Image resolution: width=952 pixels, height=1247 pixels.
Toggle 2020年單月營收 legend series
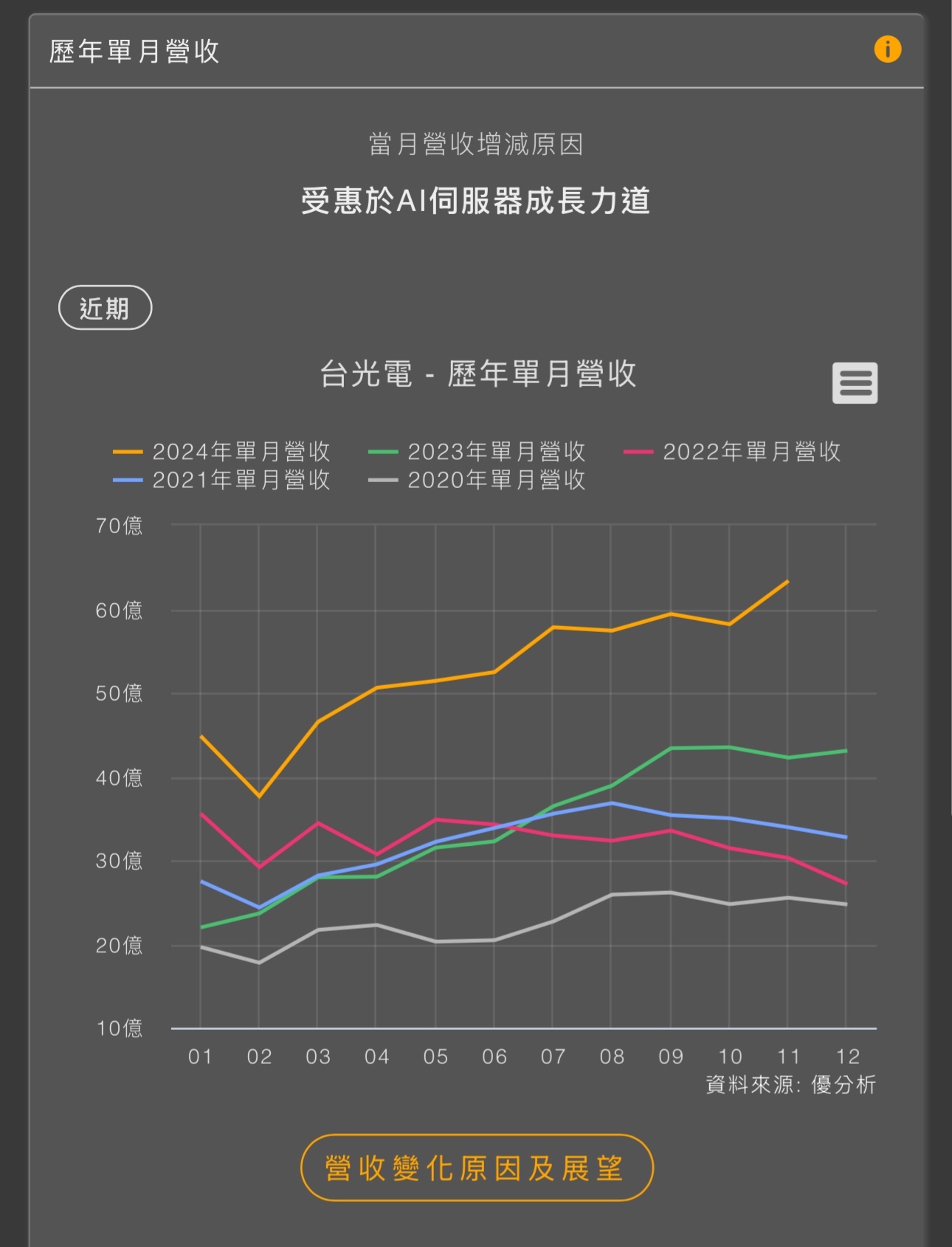pyautogui.click(x=477, y=480)
